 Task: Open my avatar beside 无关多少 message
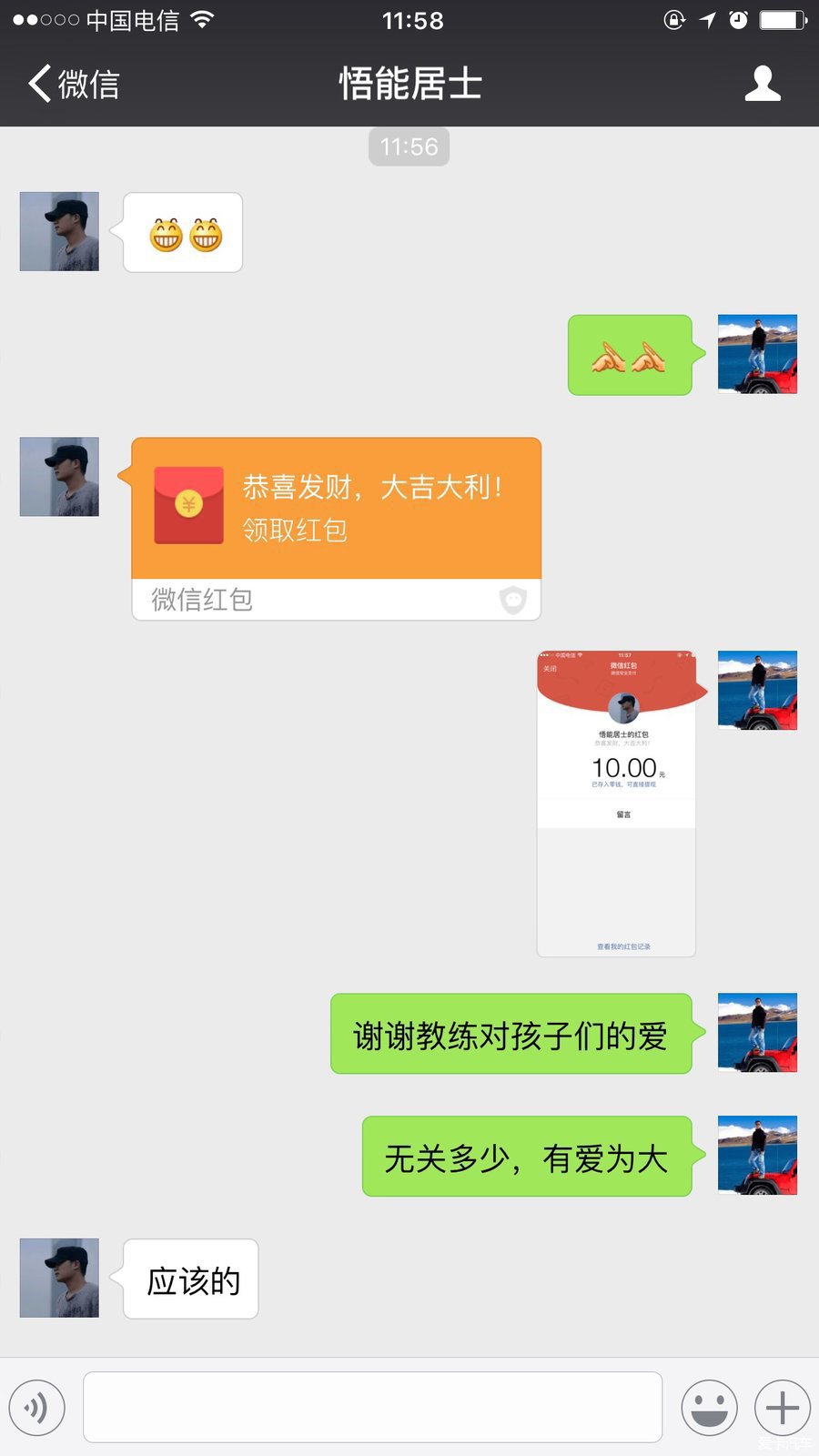click(757, 1155)
